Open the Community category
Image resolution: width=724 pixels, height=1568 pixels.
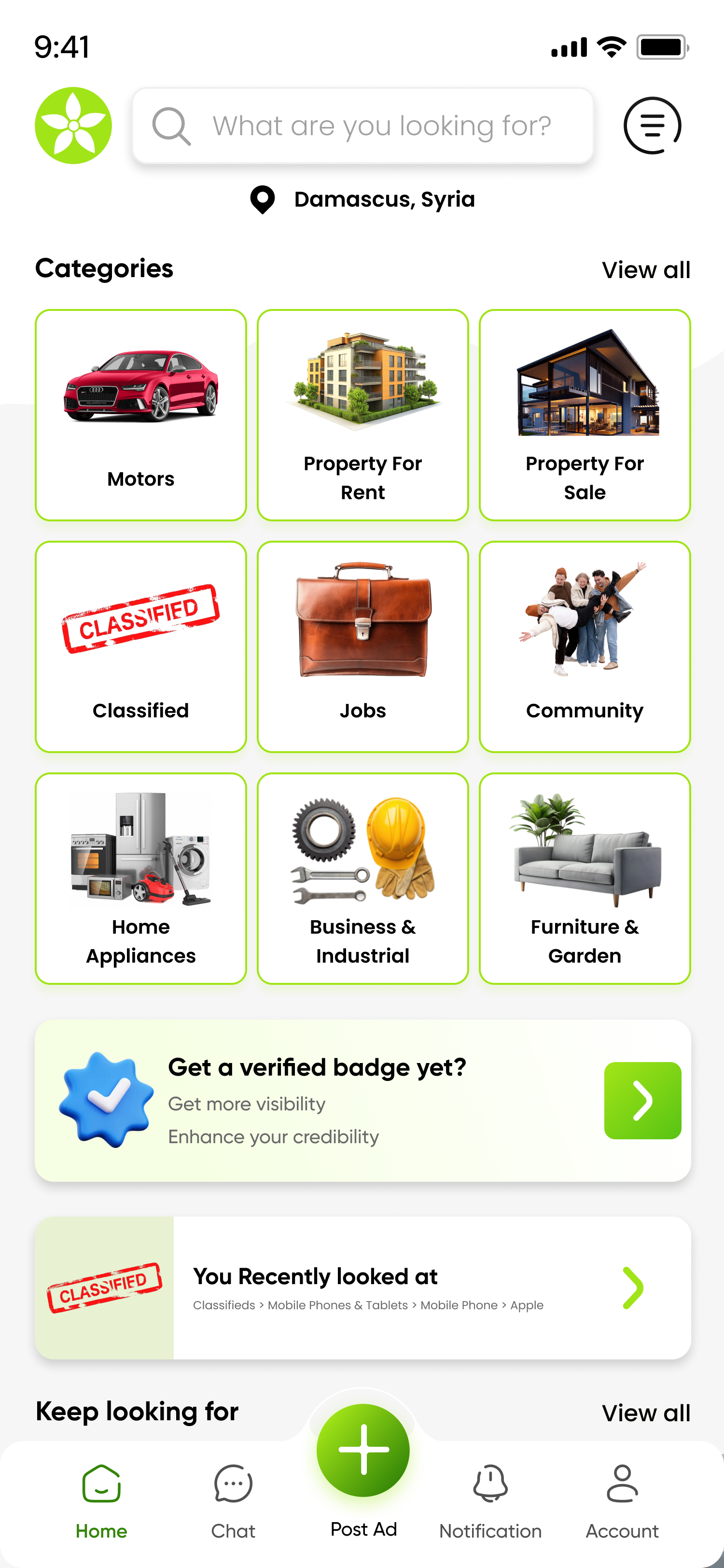(x=584, y=646)
